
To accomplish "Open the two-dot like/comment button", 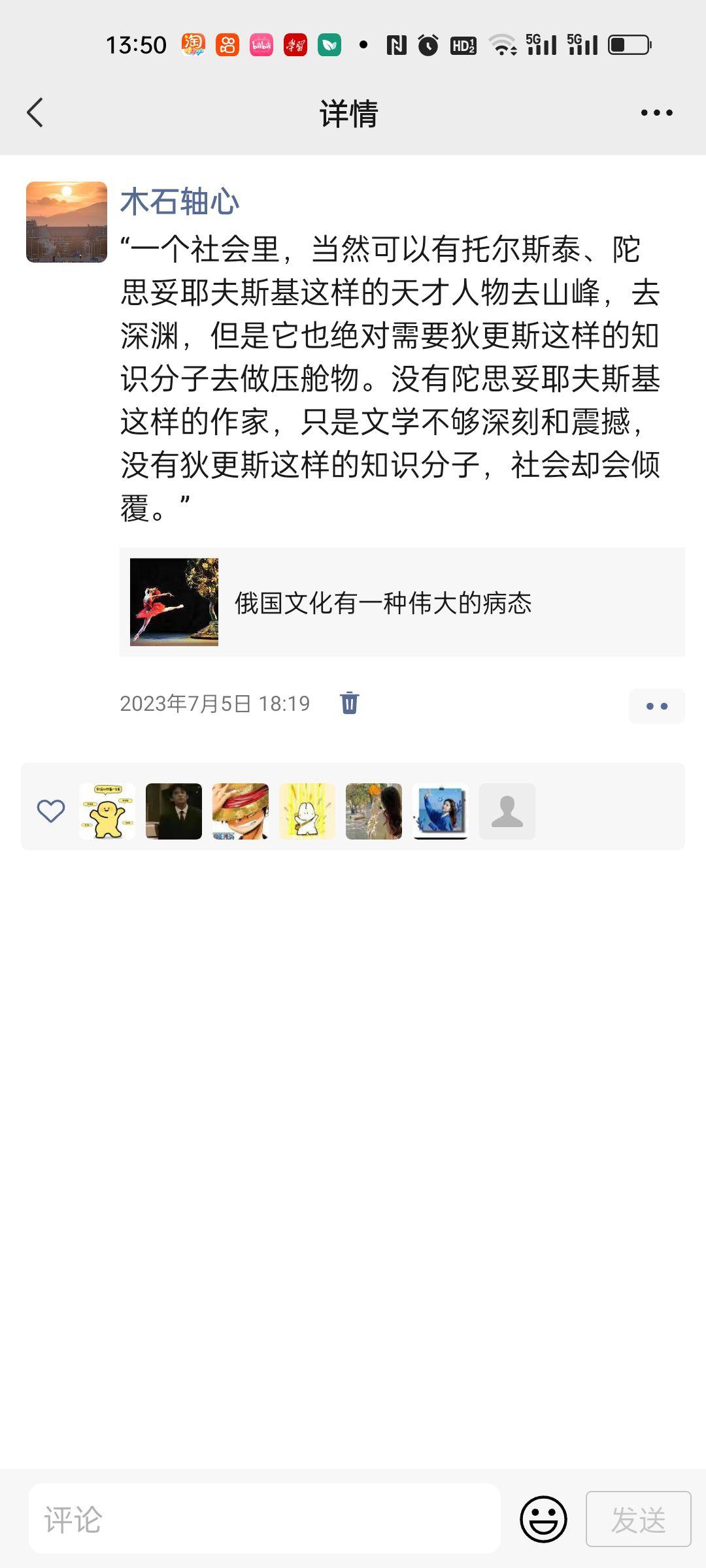I will tap(656, 706).
